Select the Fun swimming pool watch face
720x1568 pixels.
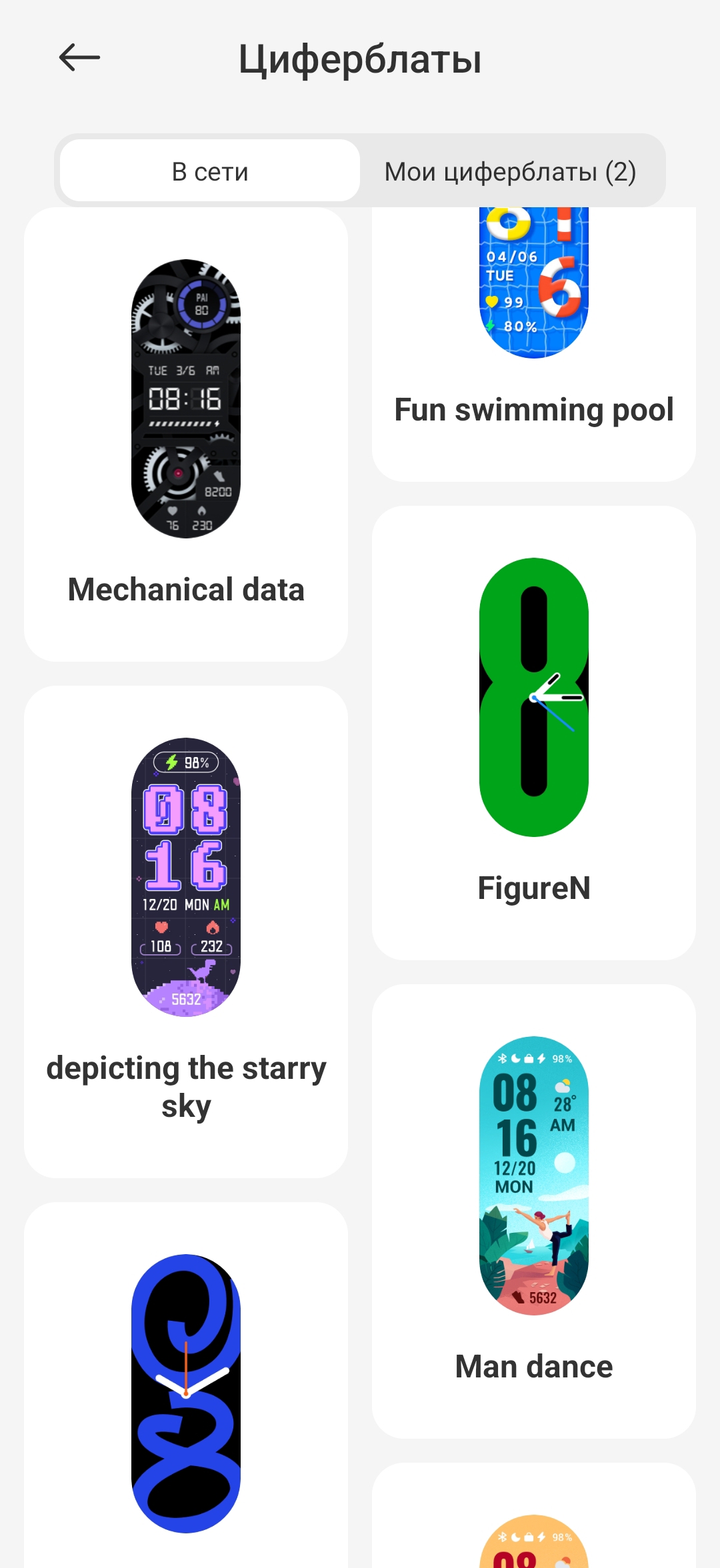(x=533, y=343)
